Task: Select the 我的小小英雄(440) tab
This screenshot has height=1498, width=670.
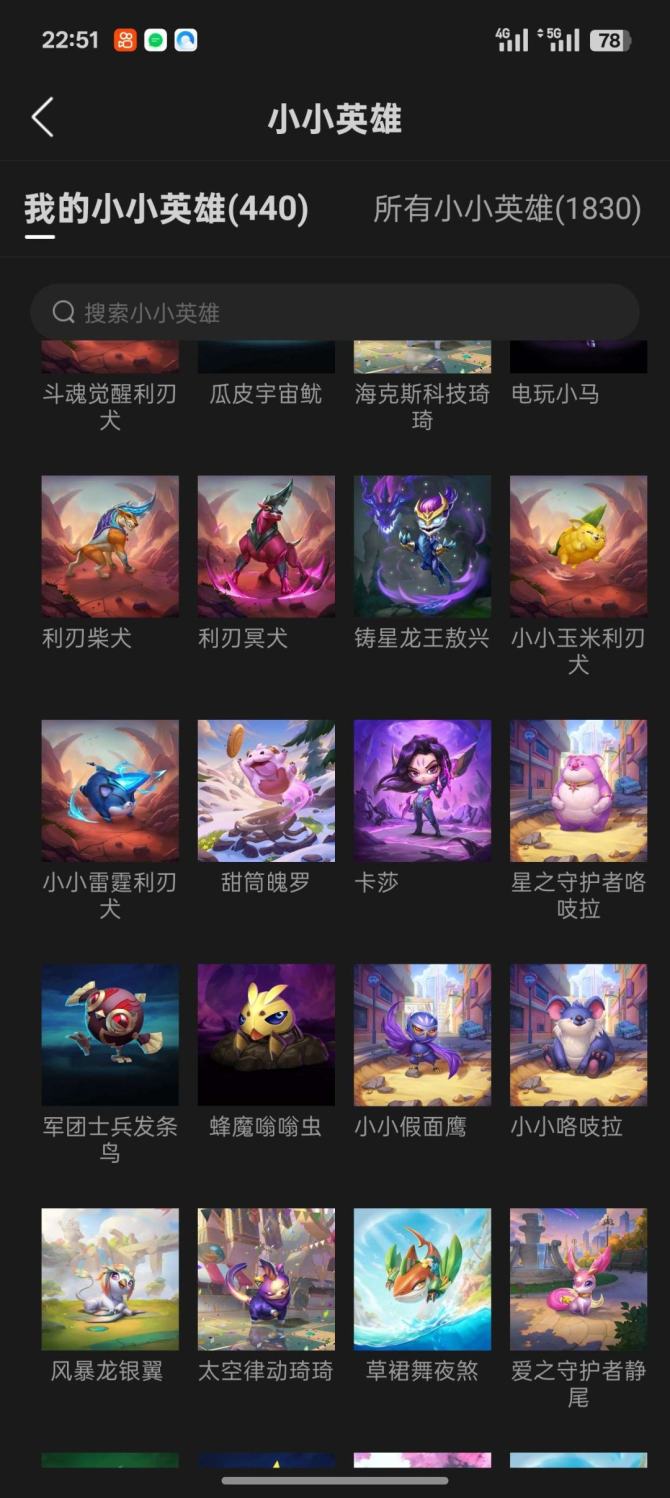Action: tap(166, 209)
